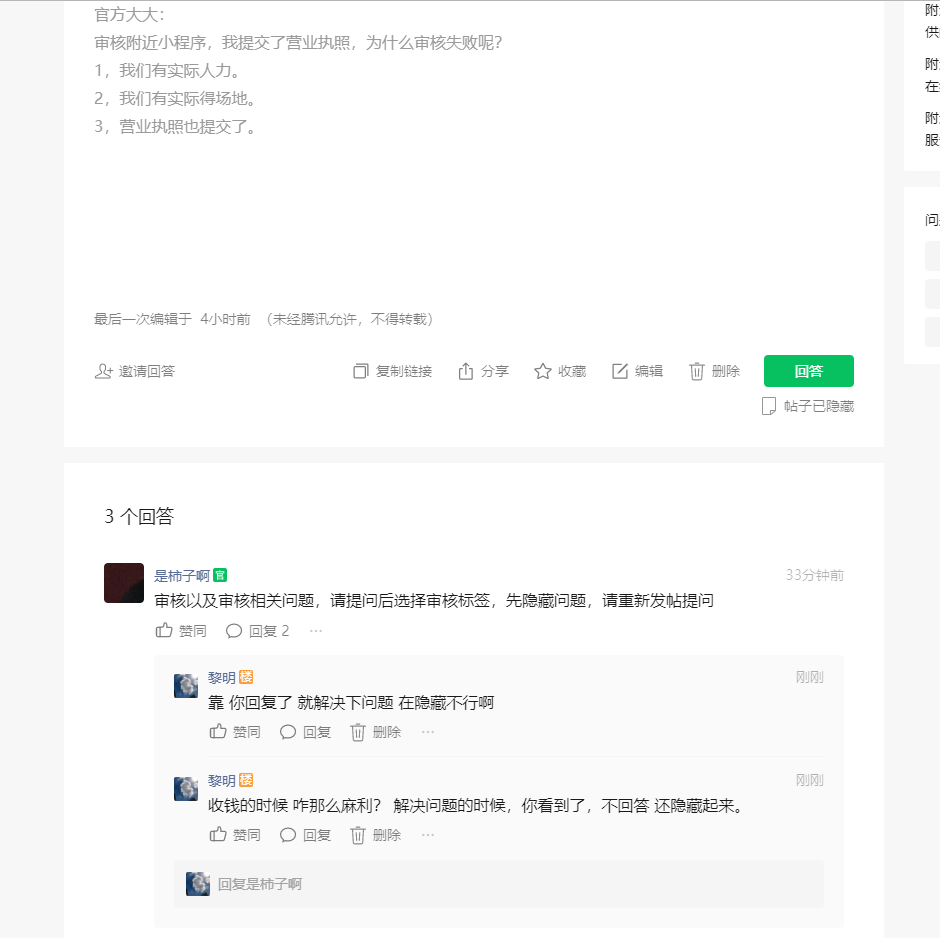
Task: Reply to the comment starting with 收钱的时候
Action: click(306, 835)
